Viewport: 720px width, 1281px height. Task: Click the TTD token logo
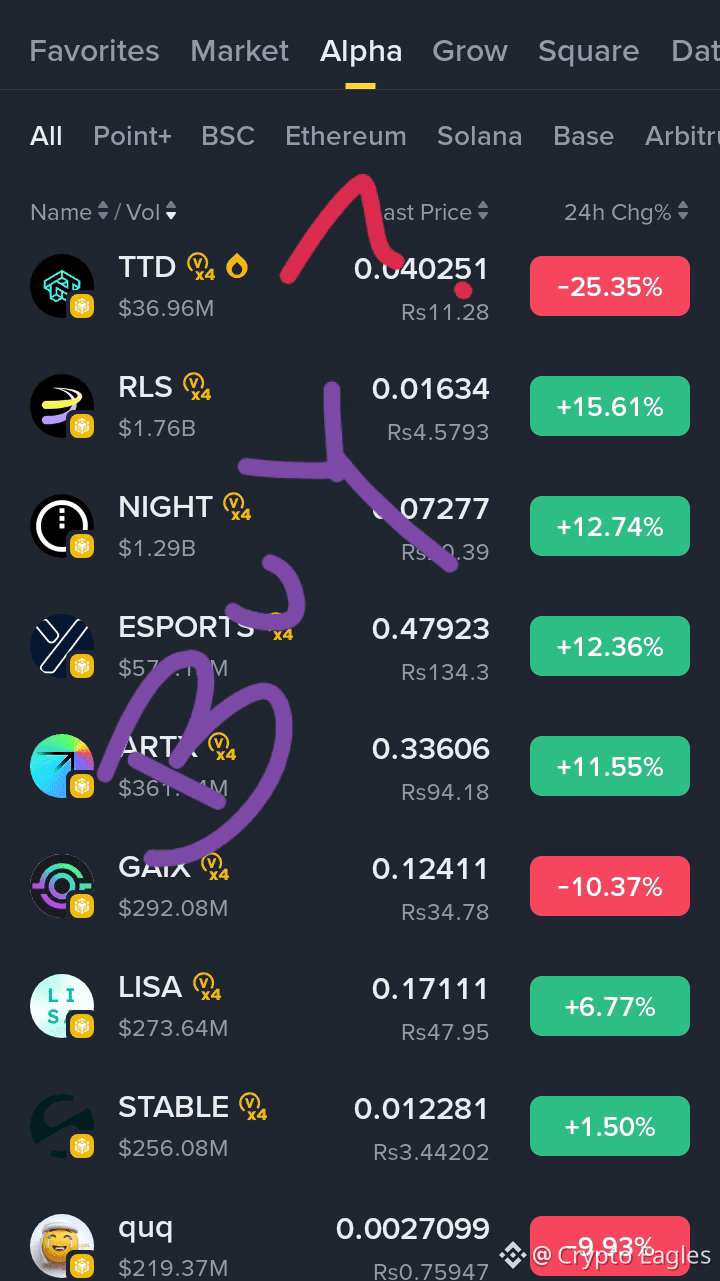(x=62, y=284)
